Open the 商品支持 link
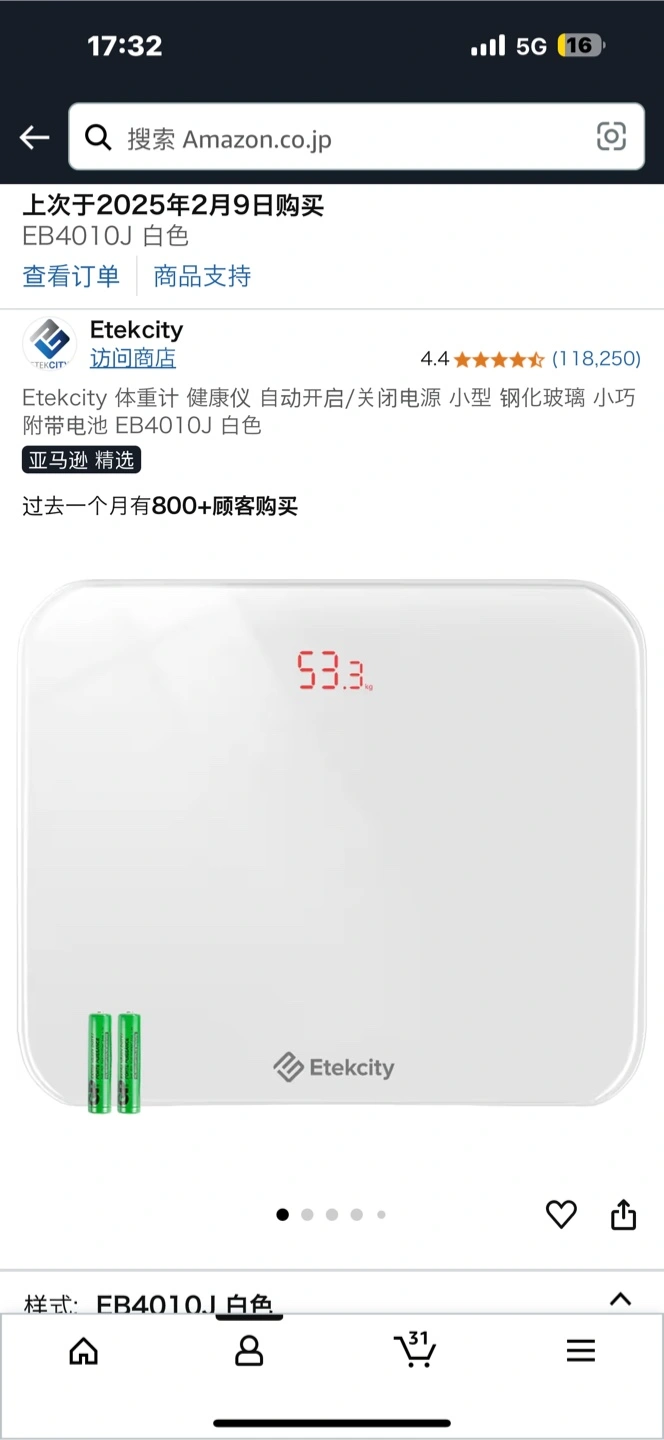Viewport: 664px width, 1440px height. point(202,276)
